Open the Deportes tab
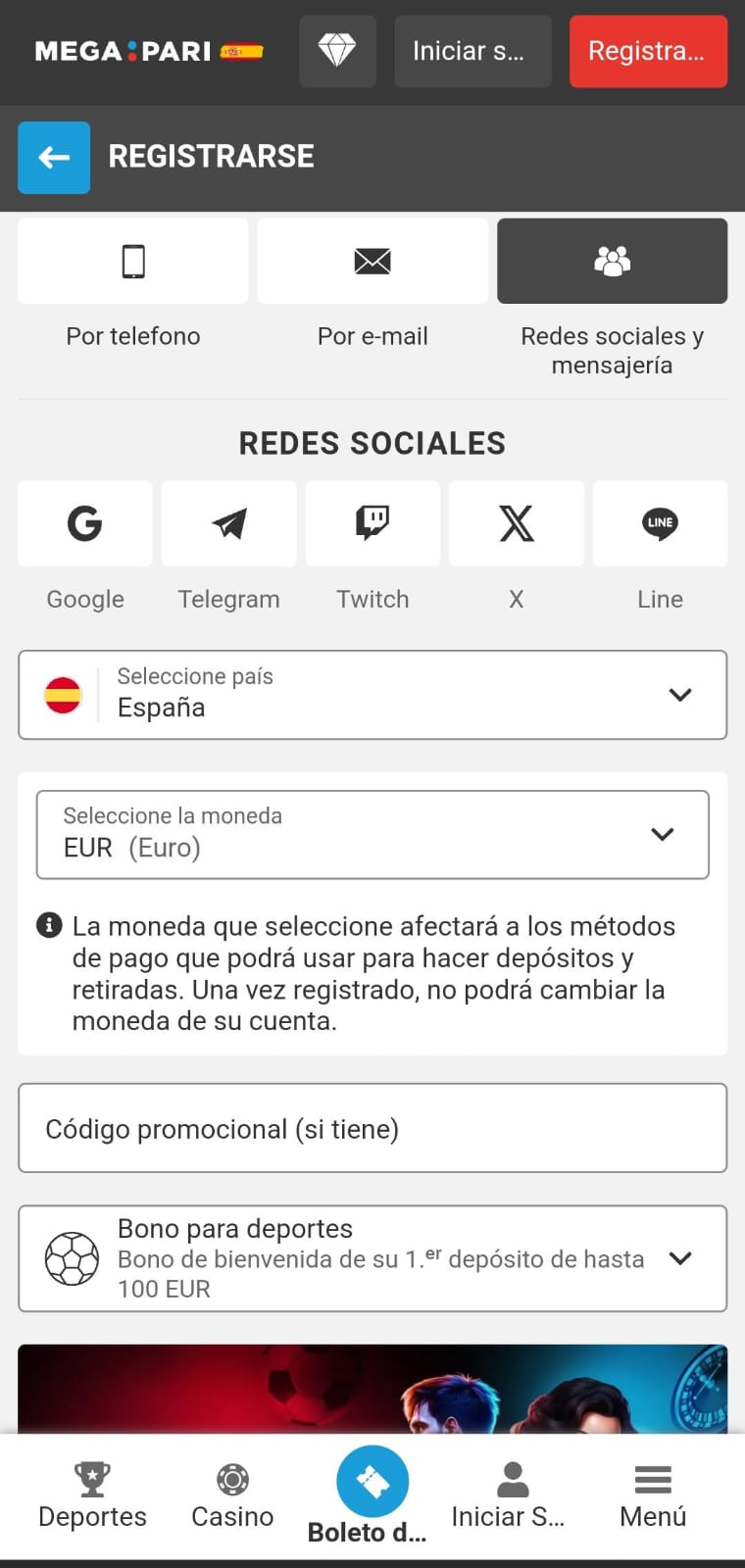The width and height of the screenshot is (745, 1568). [92, 1495]
